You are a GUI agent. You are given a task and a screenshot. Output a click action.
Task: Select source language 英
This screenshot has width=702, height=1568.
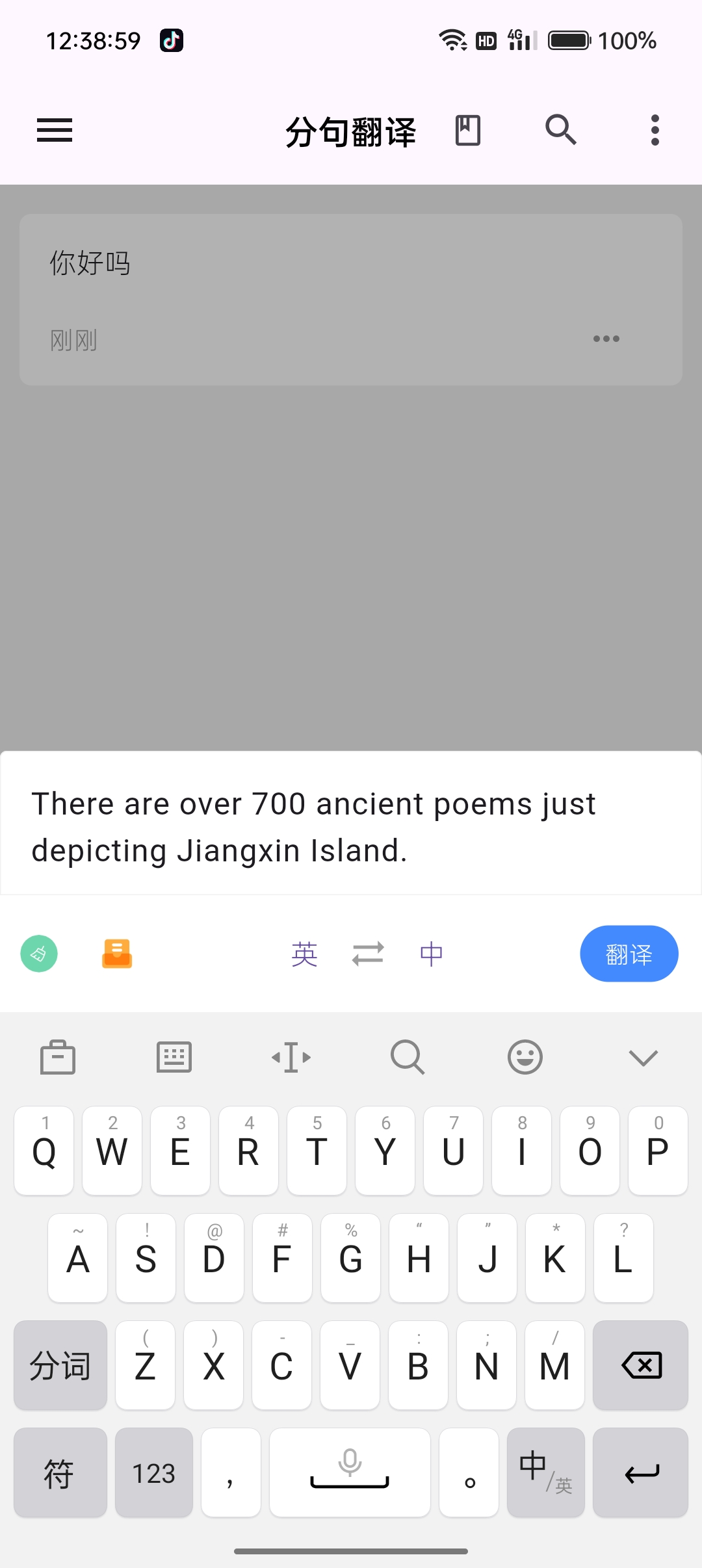[304, 954]
